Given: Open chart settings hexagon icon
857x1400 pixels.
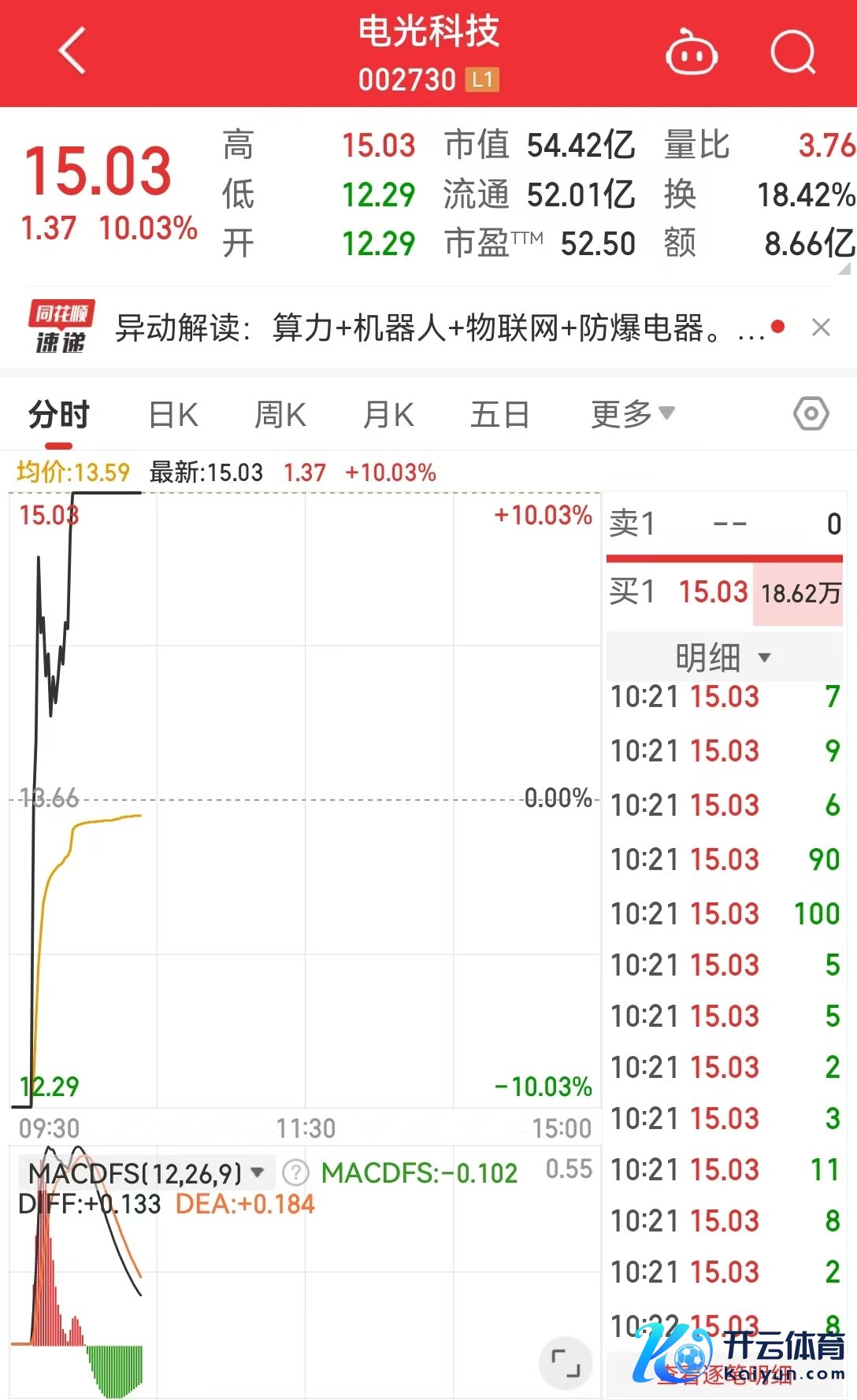Looking at the screenshot, I should 811,413.
